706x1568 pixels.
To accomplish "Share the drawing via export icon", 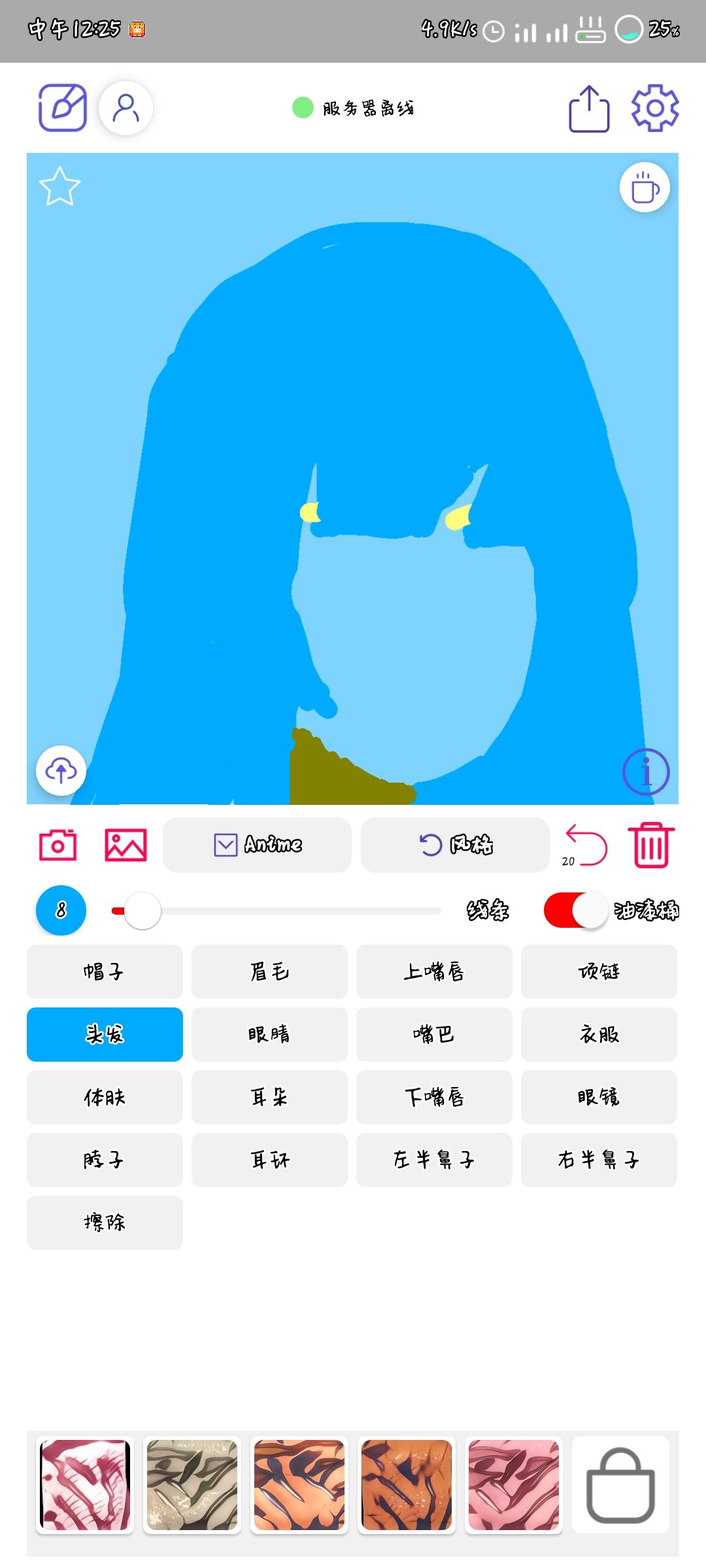I will click(x=589, y=108).
